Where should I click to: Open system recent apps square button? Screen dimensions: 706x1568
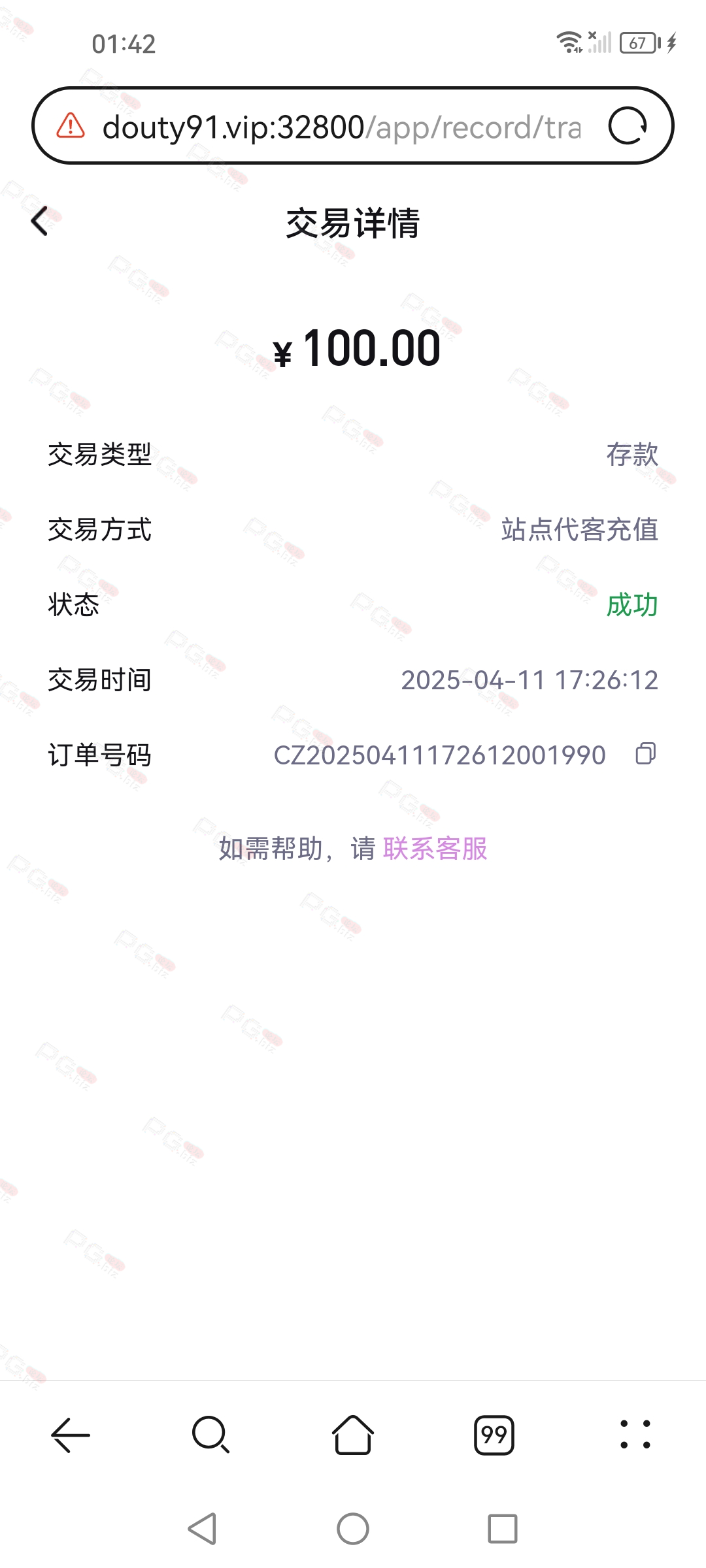click(503, 1529)
